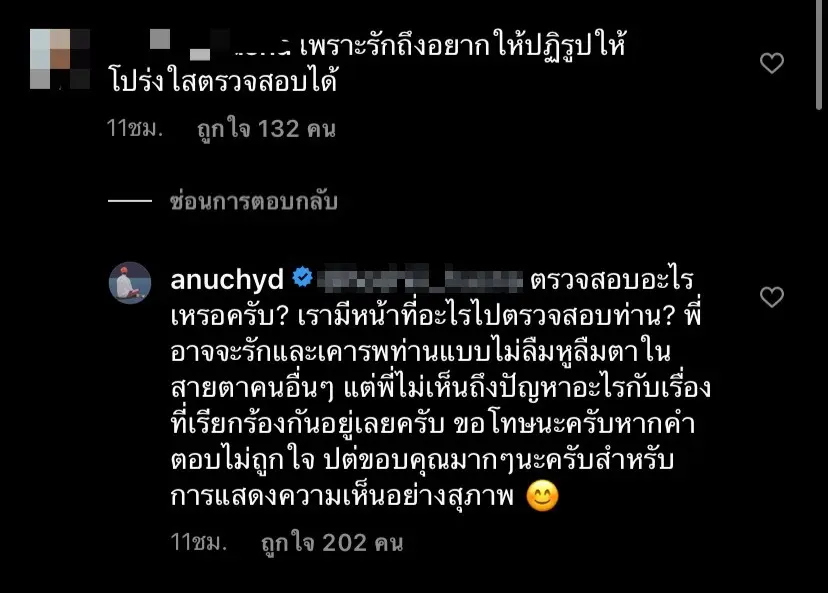View the 132 likes on top comment
The height and width of the screenshot is (593, 828).
pos(264,128)
